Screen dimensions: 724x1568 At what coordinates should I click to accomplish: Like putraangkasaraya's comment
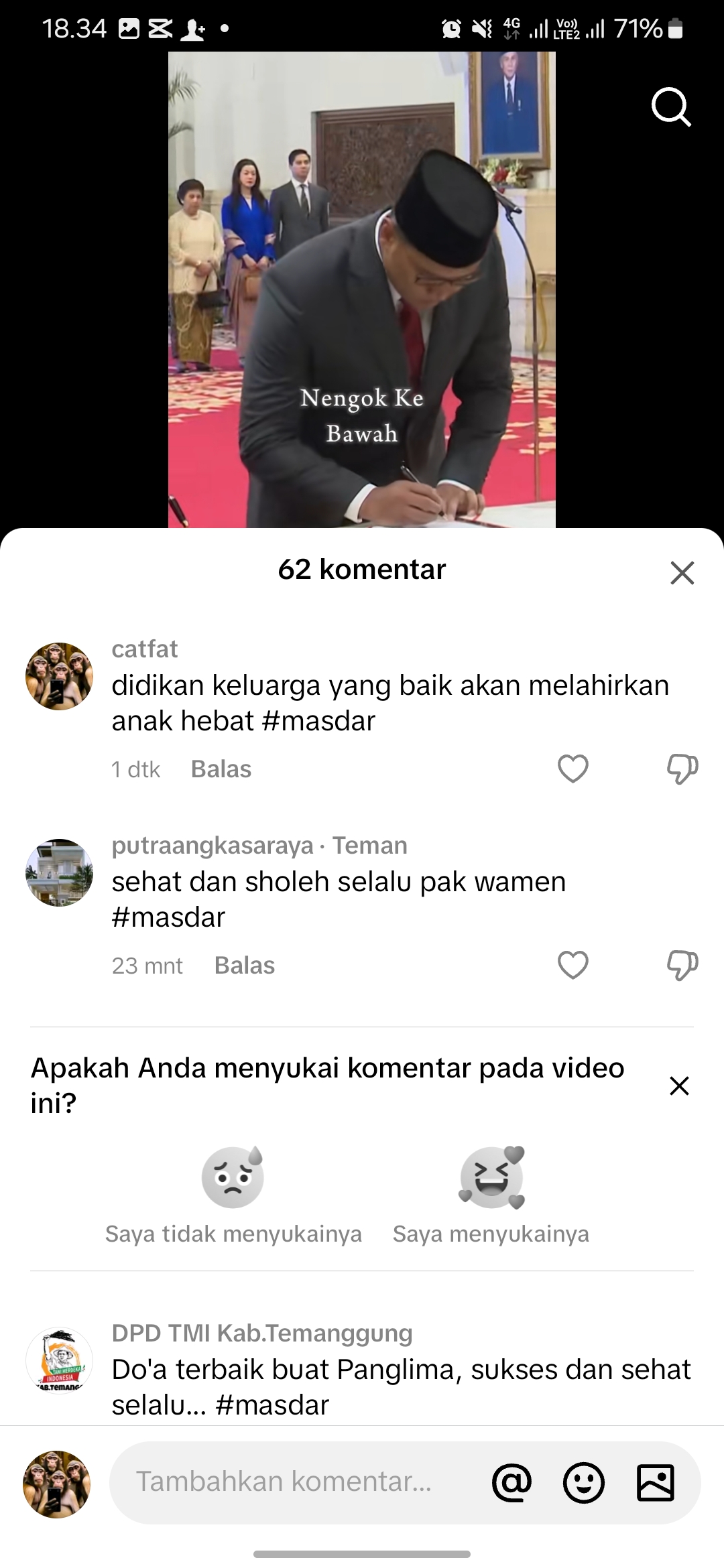point(573,965)
